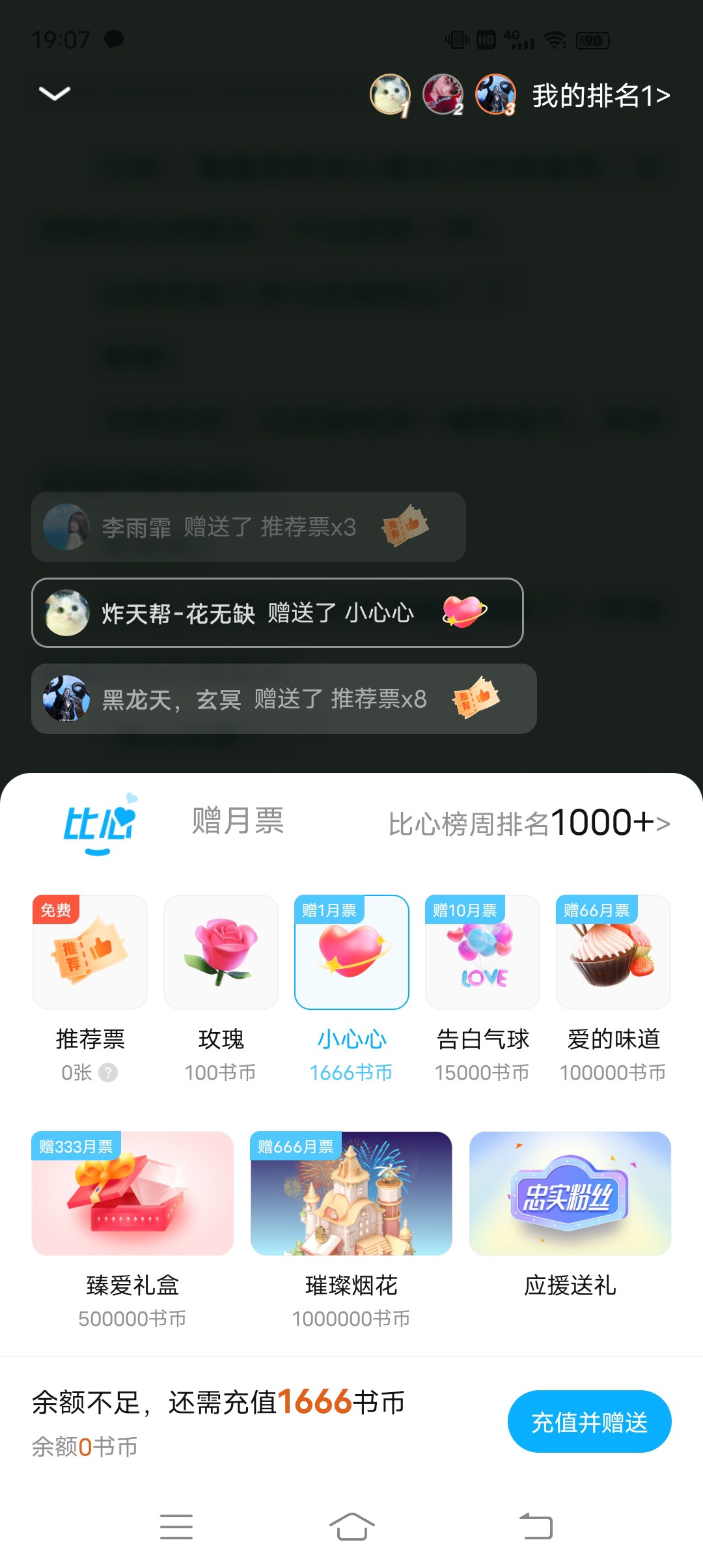Pick the 告白气球 gift

[482, 952]
